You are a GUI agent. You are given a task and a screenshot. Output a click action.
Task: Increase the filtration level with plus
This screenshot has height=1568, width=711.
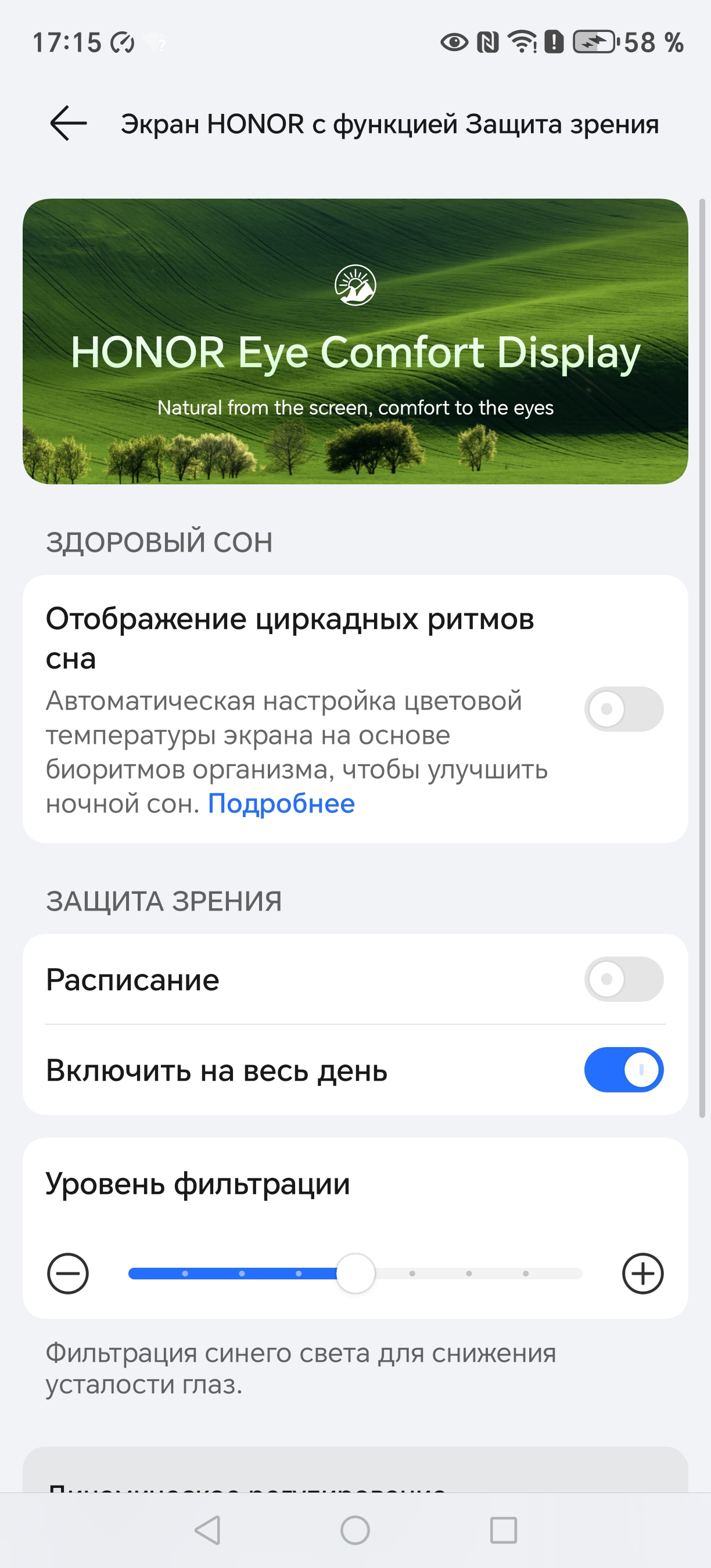coord(642,1274)
